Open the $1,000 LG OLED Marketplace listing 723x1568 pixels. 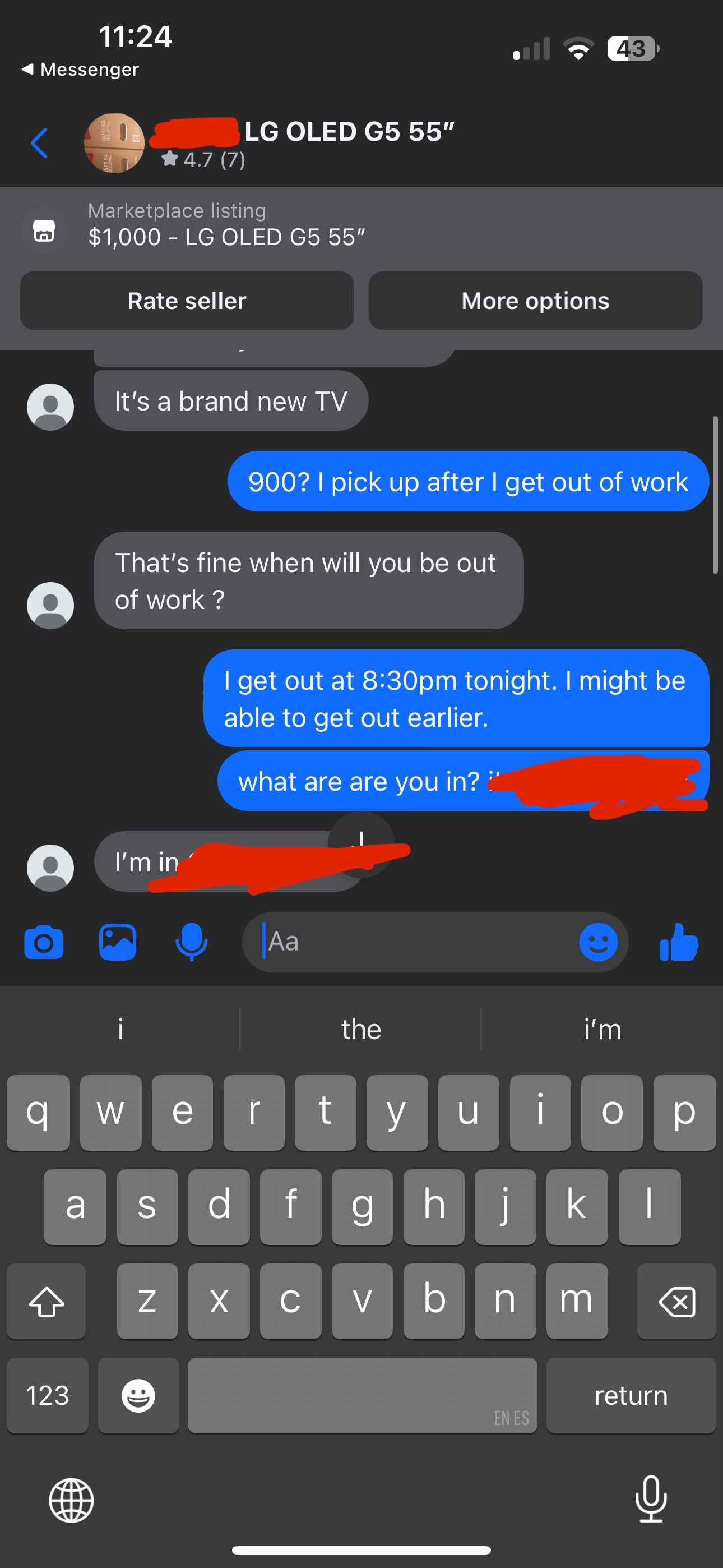225,226
